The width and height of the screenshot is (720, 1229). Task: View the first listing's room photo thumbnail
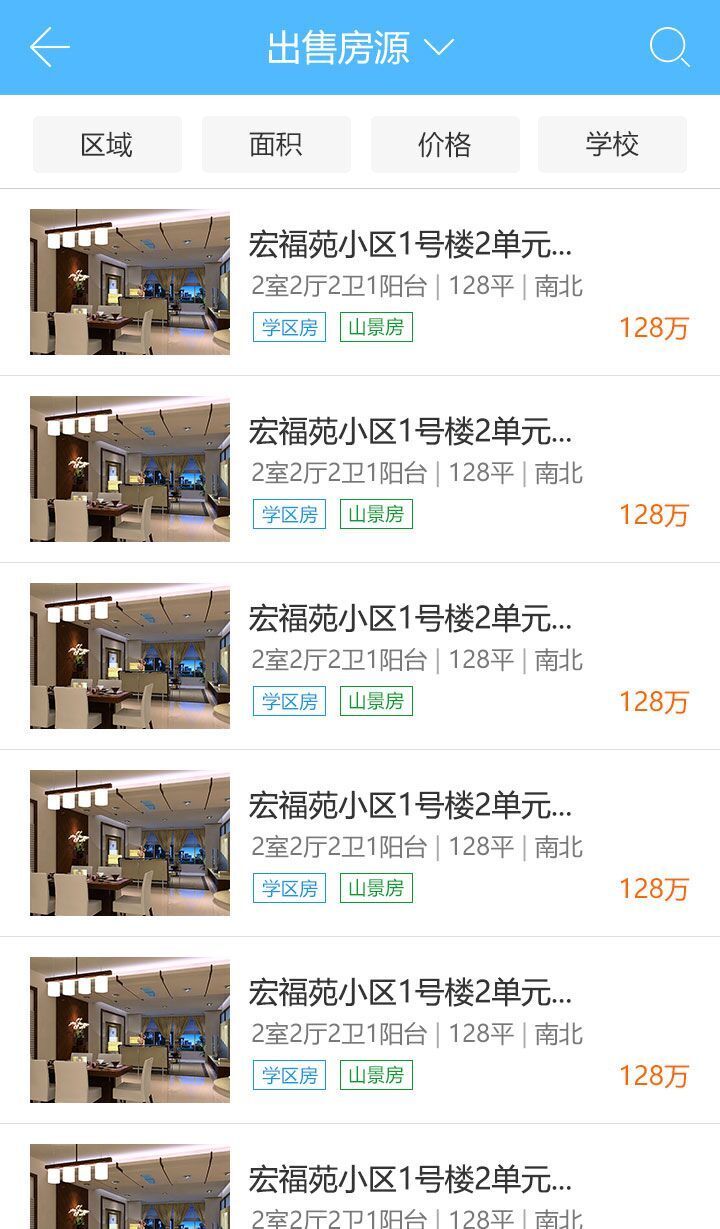point(129,281)
